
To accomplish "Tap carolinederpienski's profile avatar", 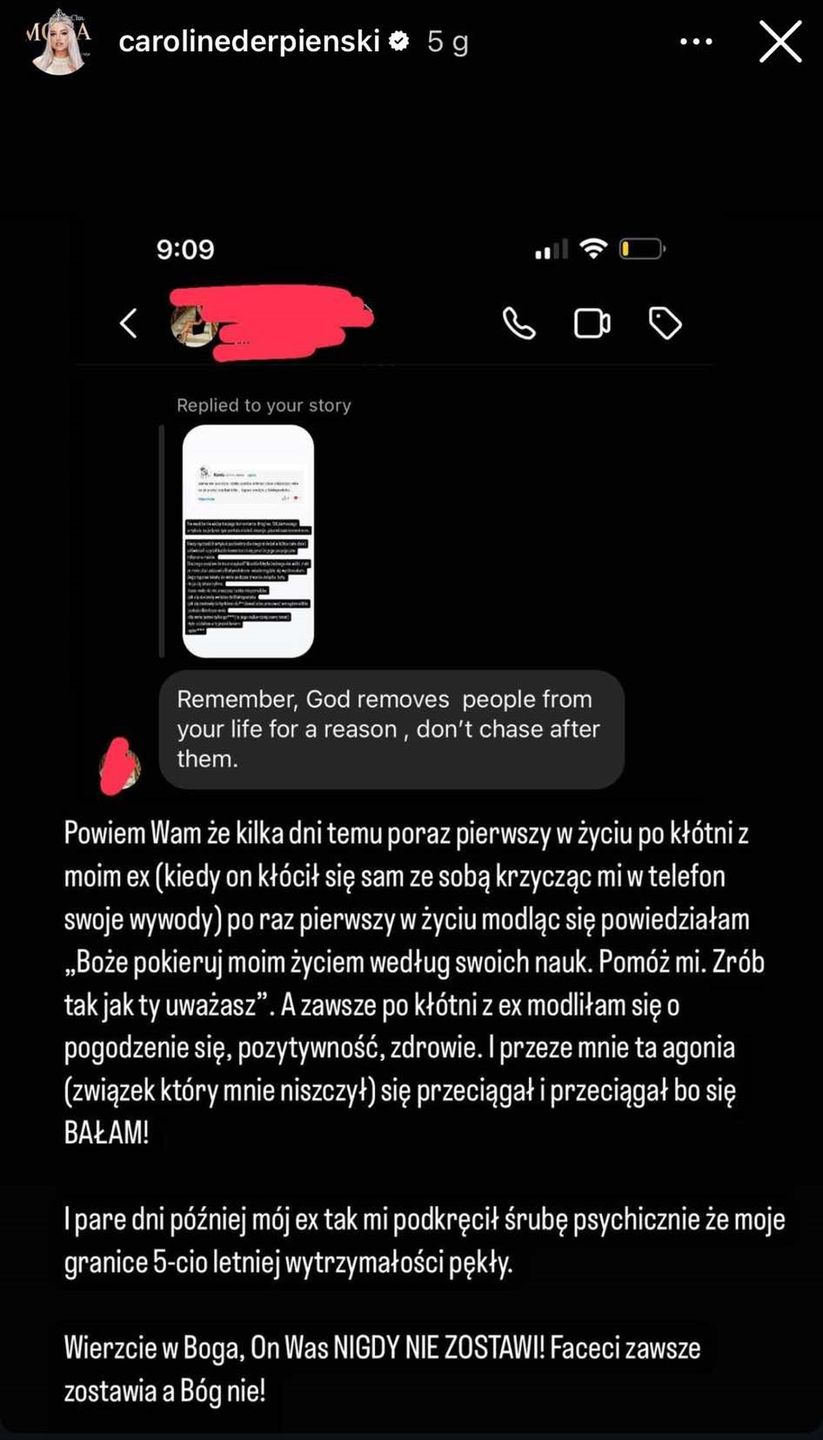I will [x=59, y=42].
